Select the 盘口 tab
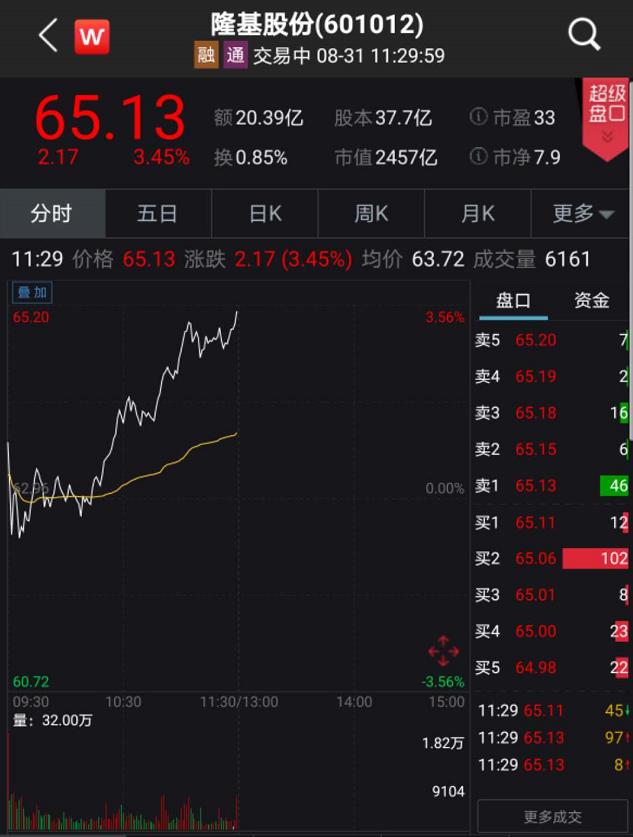 coord(513,301)
